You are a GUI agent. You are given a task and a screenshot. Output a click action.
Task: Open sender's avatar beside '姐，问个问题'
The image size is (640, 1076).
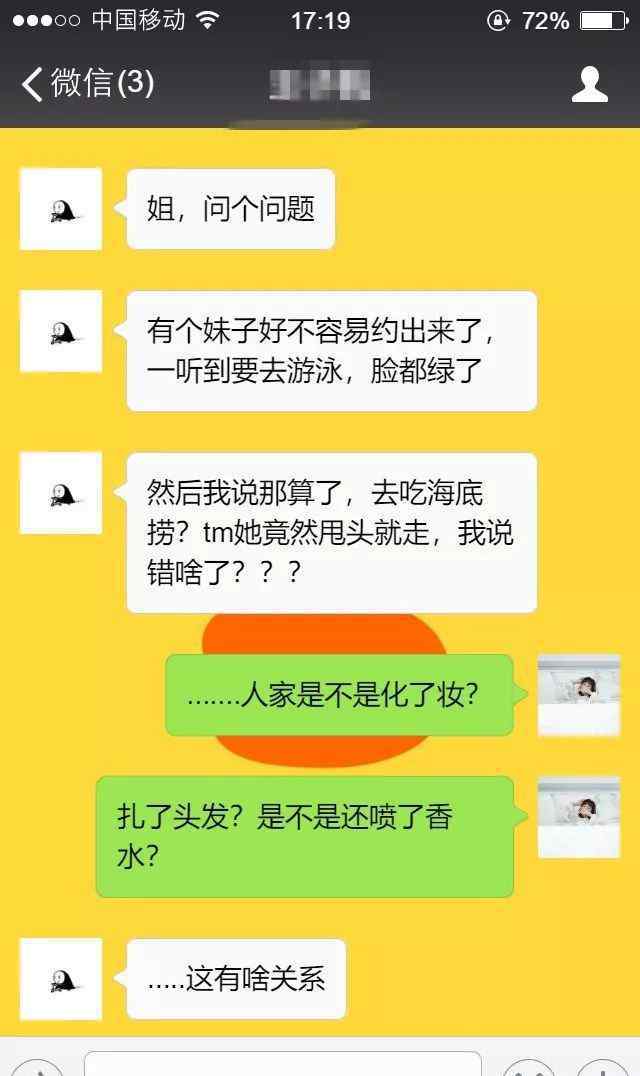click(x=61, y=209)
